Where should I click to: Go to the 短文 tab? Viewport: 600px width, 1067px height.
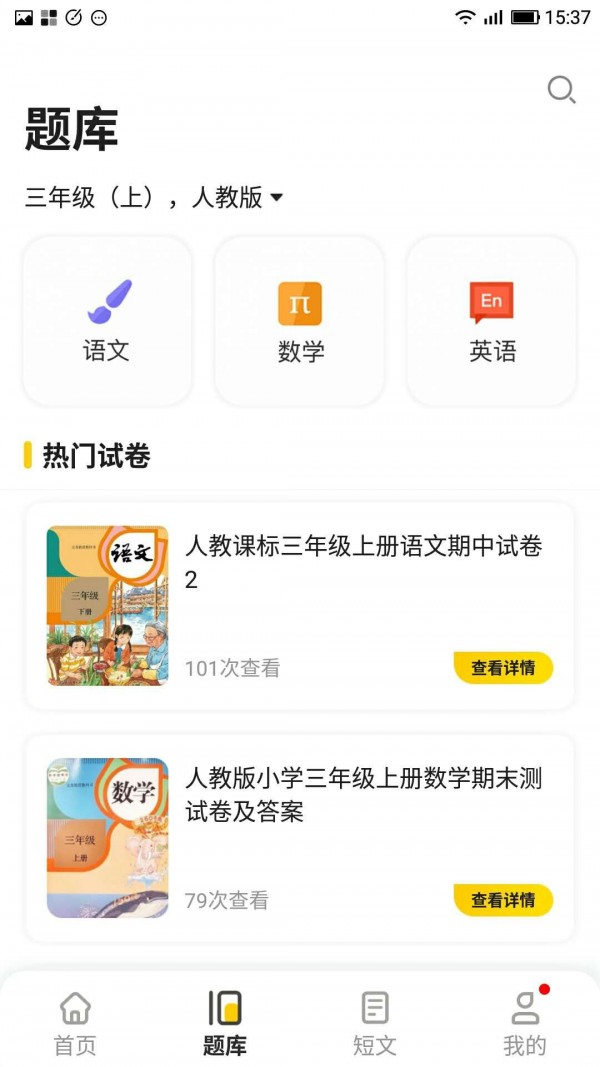pyautogui.click(x=375, y=1022)
